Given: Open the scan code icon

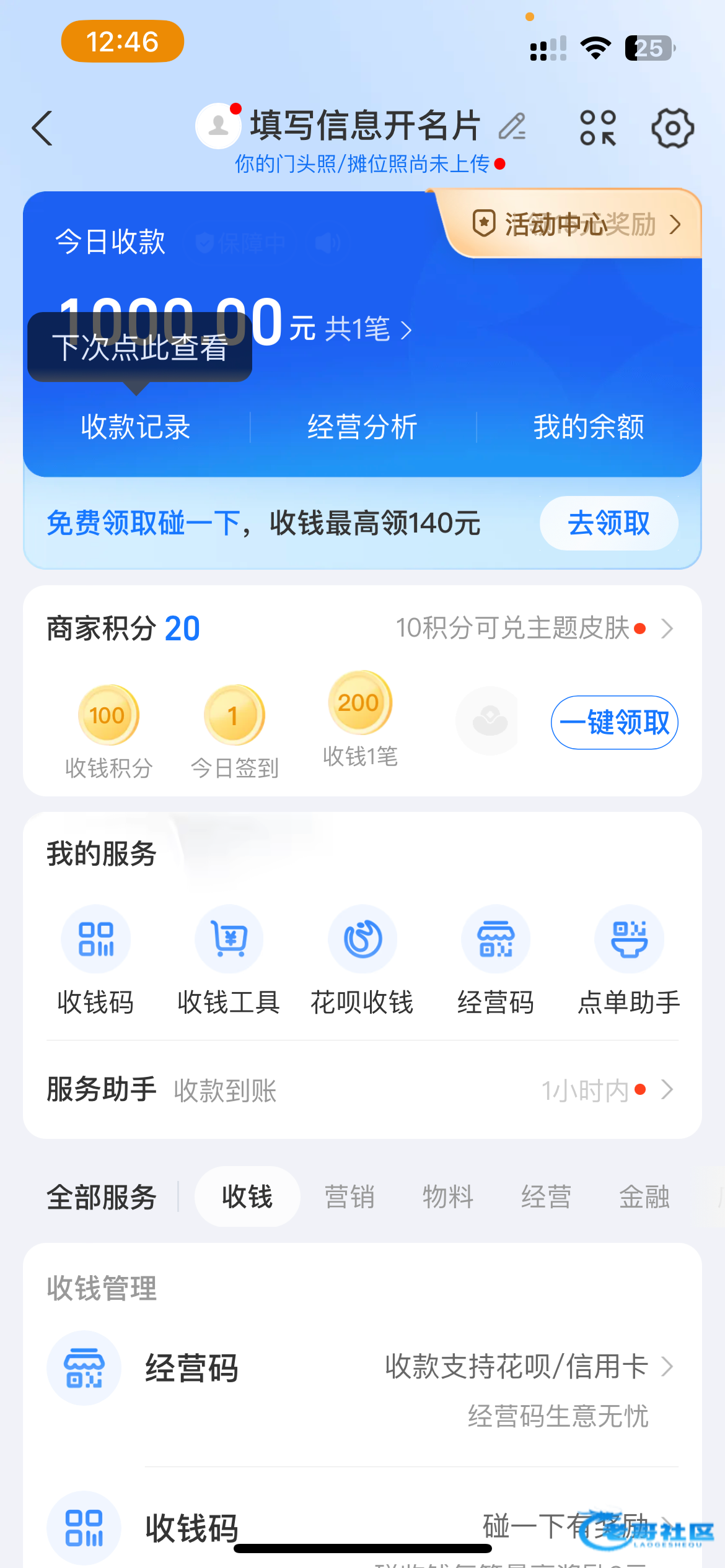Looking at the screenshot, I should [598, 129].
